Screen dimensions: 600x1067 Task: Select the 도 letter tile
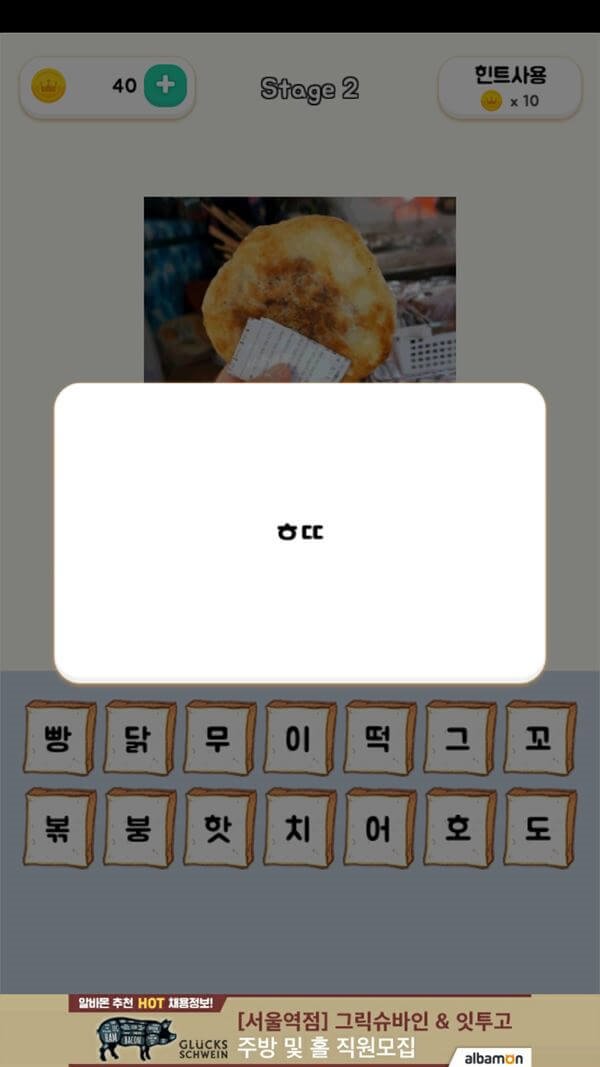(x=540, y=828)
